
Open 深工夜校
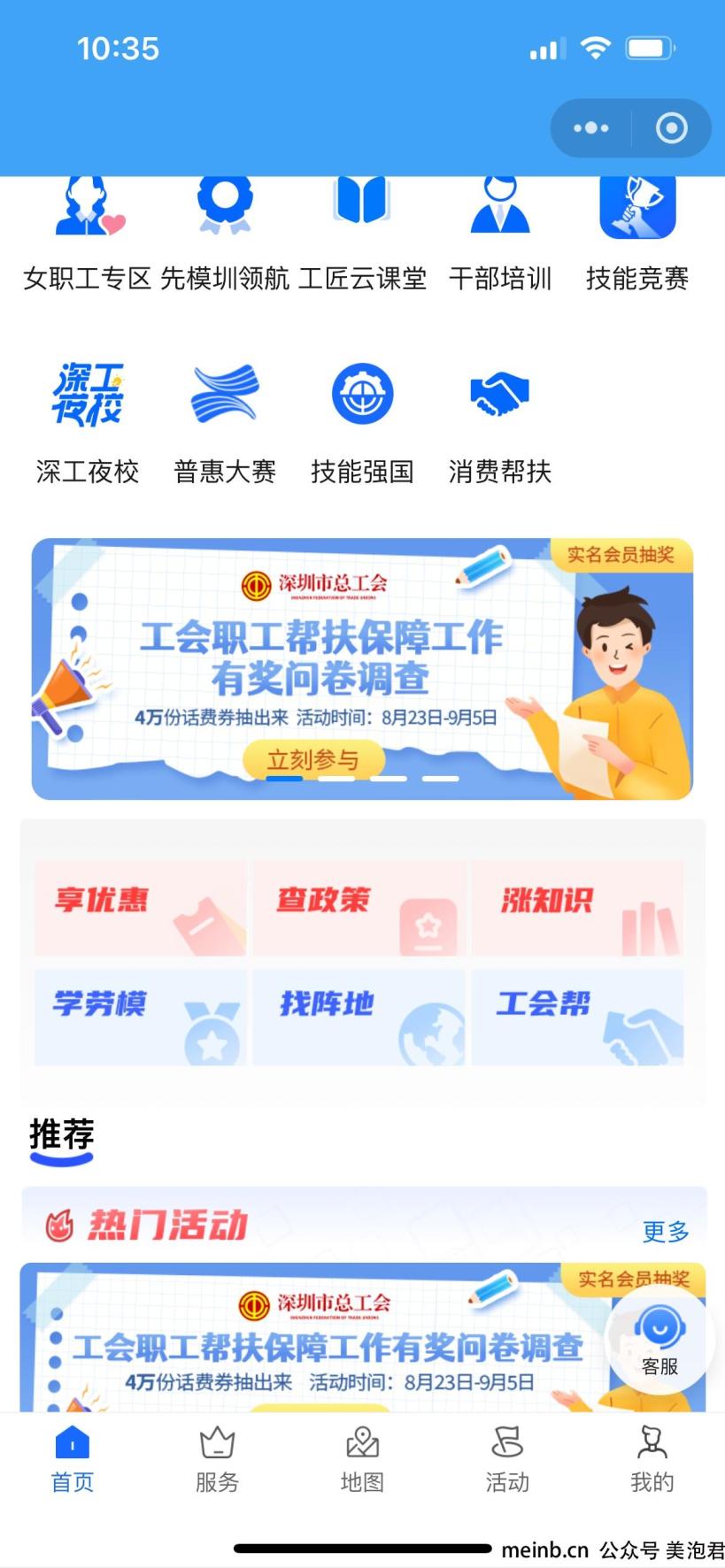tap(87, 421)
